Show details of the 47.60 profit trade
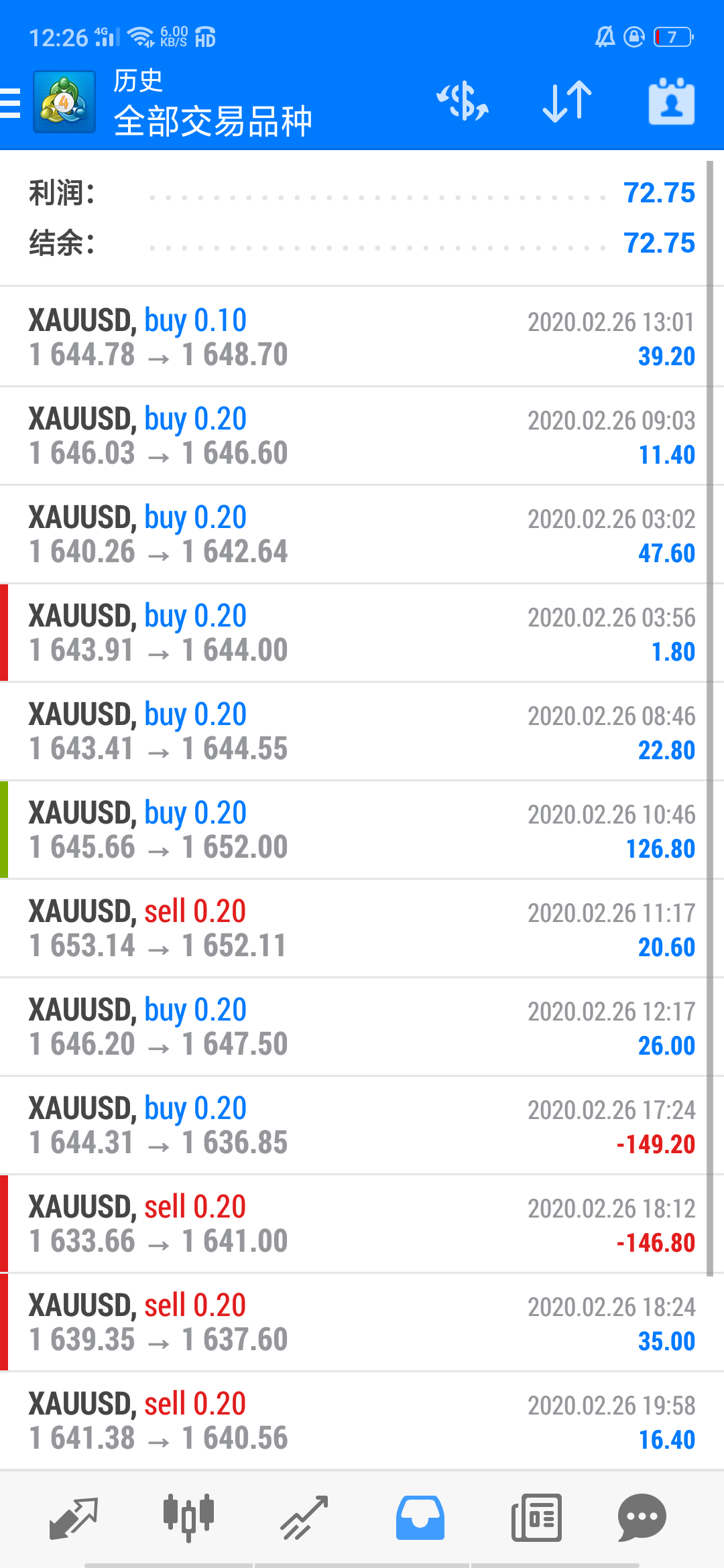724x1568 pixels. 362,534
